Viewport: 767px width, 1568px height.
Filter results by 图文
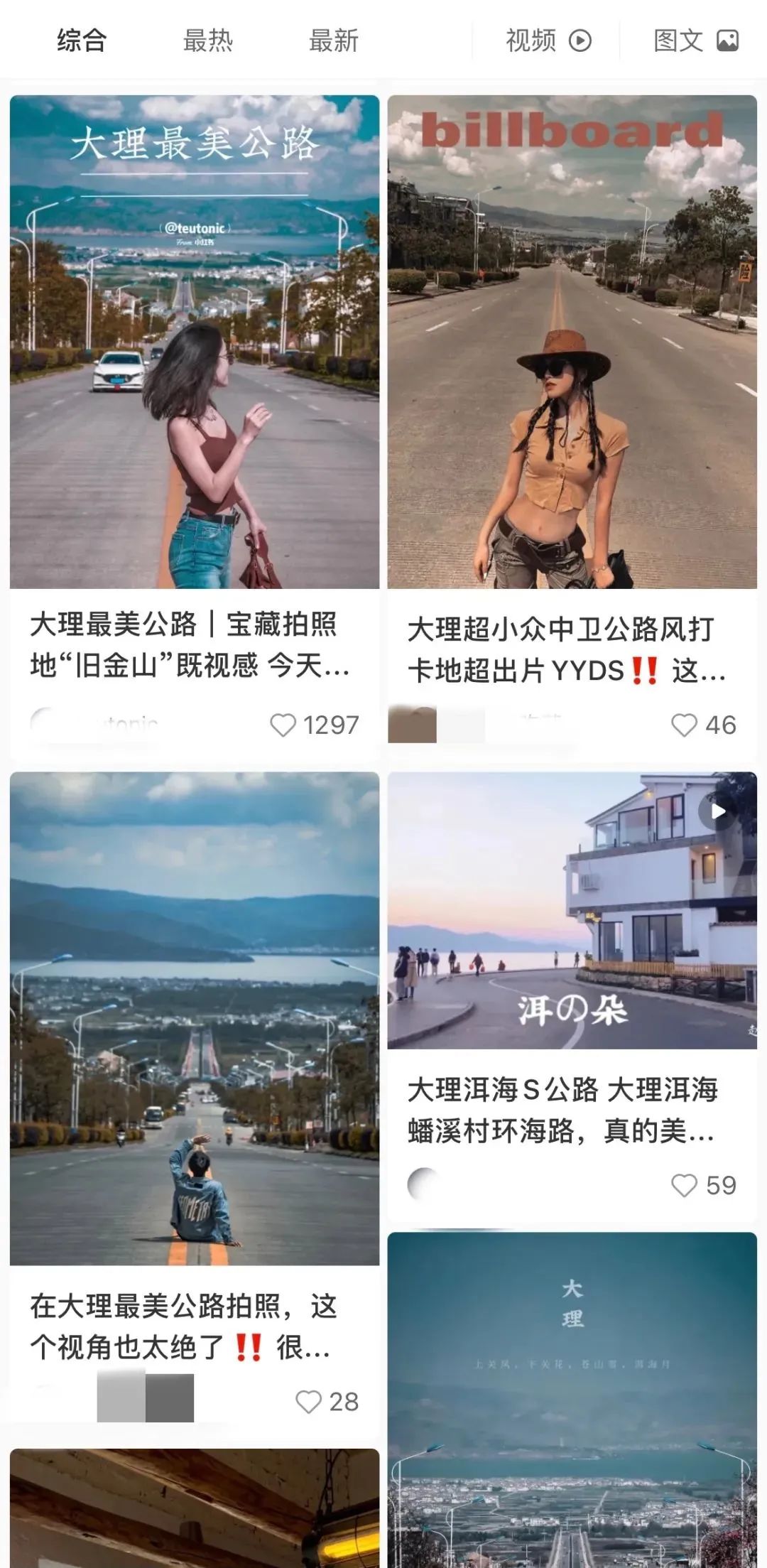click(695, 40)
